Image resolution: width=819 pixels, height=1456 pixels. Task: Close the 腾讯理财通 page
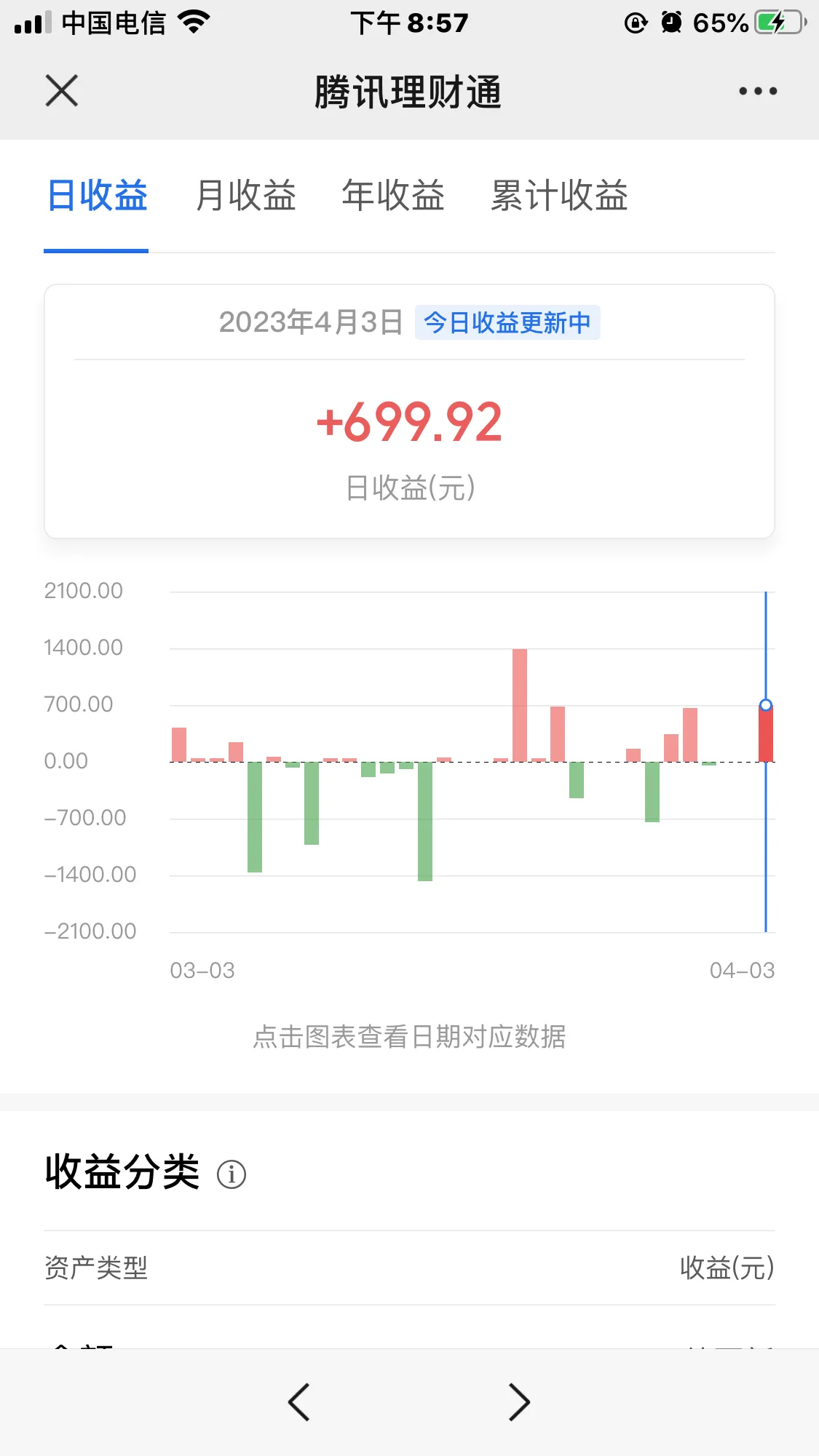coord(62,91)
